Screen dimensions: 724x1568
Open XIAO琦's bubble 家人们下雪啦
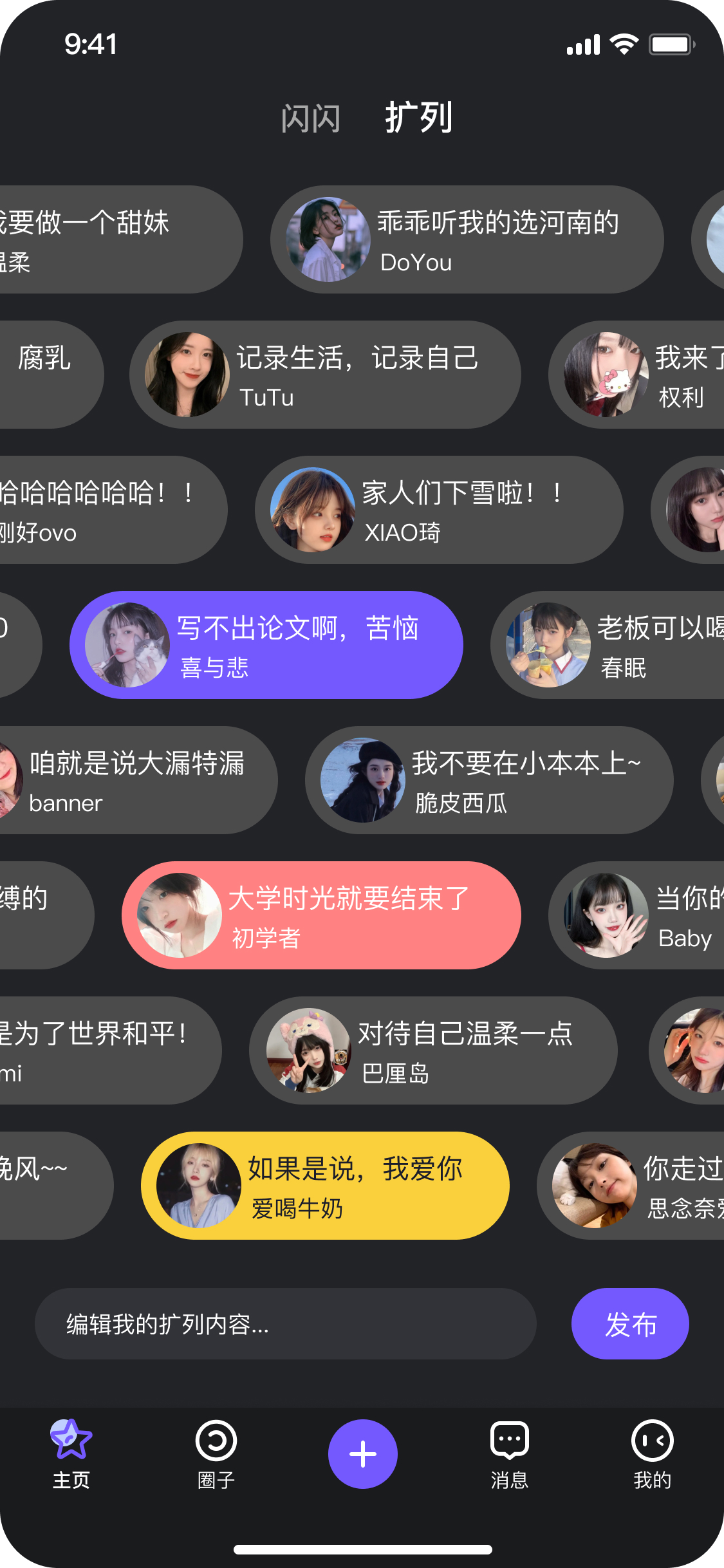(x=439, y=510)
